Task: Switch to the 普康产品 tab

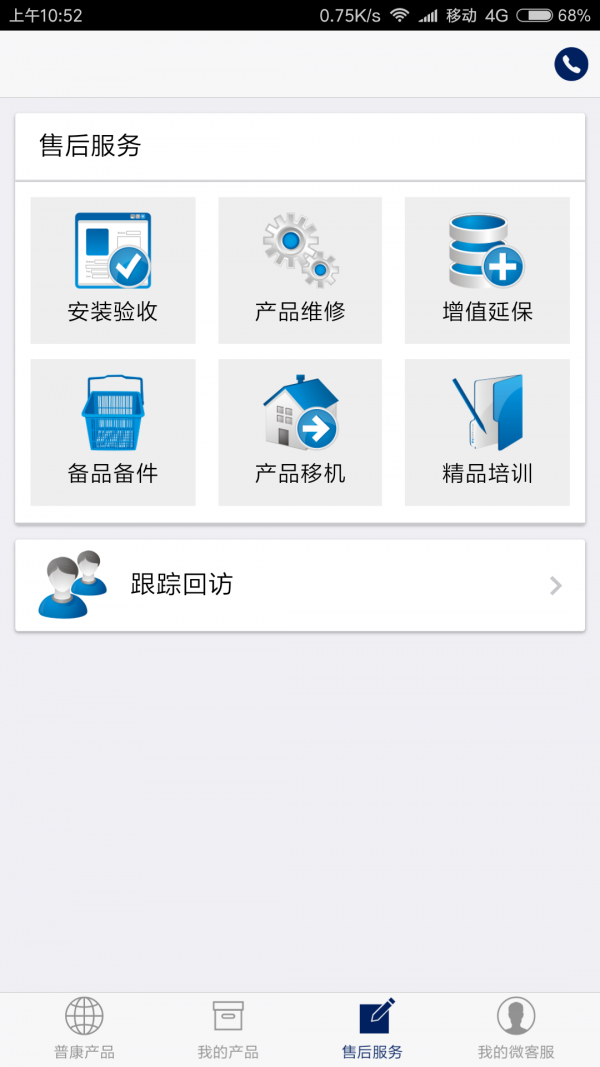Action: point(84,1028)
